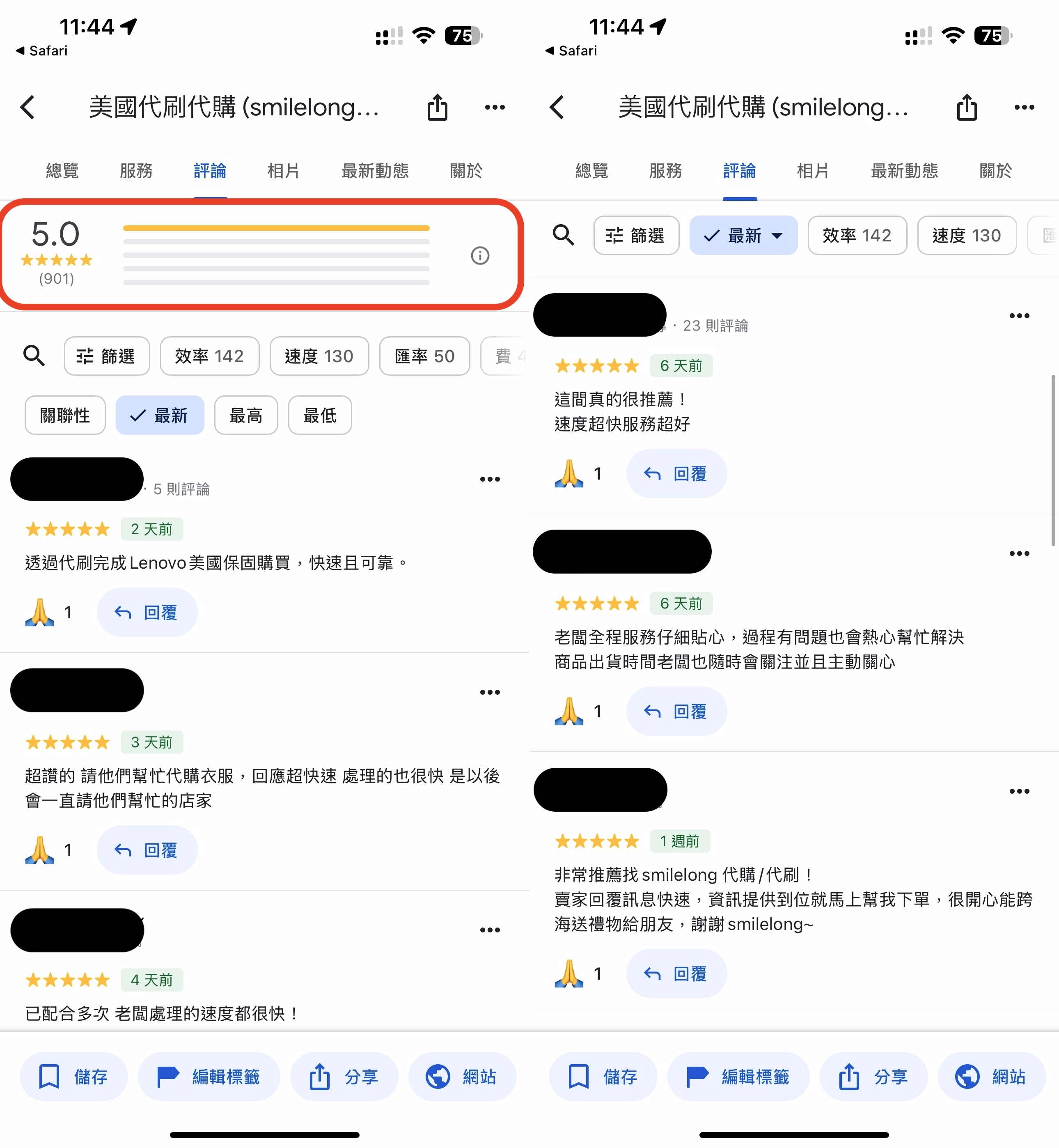Open the rating info icon beside 5.0
Image resolution: width=1059 pixels, height=1148 pixels.
[480, 256]
